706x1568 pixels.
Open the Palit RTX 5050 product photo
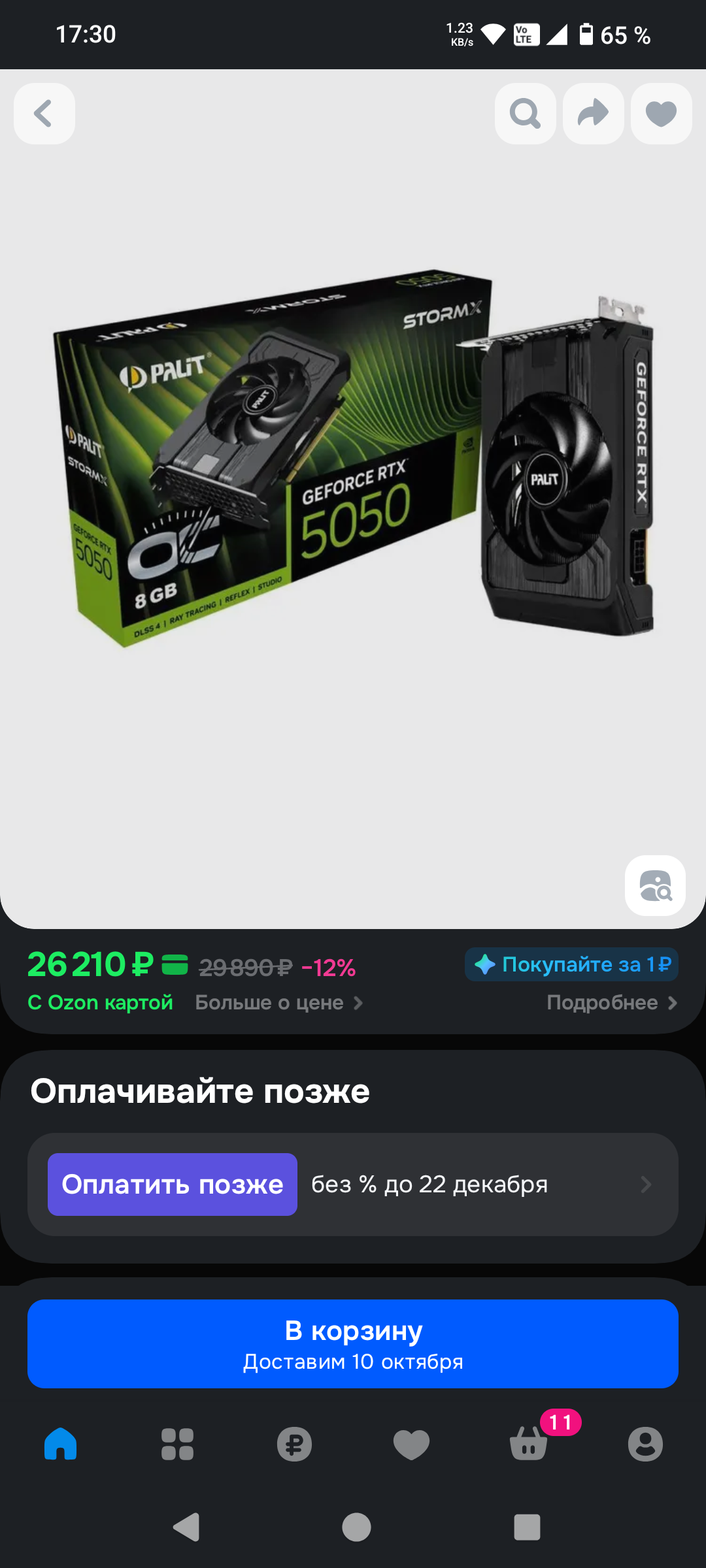point(353,457)
